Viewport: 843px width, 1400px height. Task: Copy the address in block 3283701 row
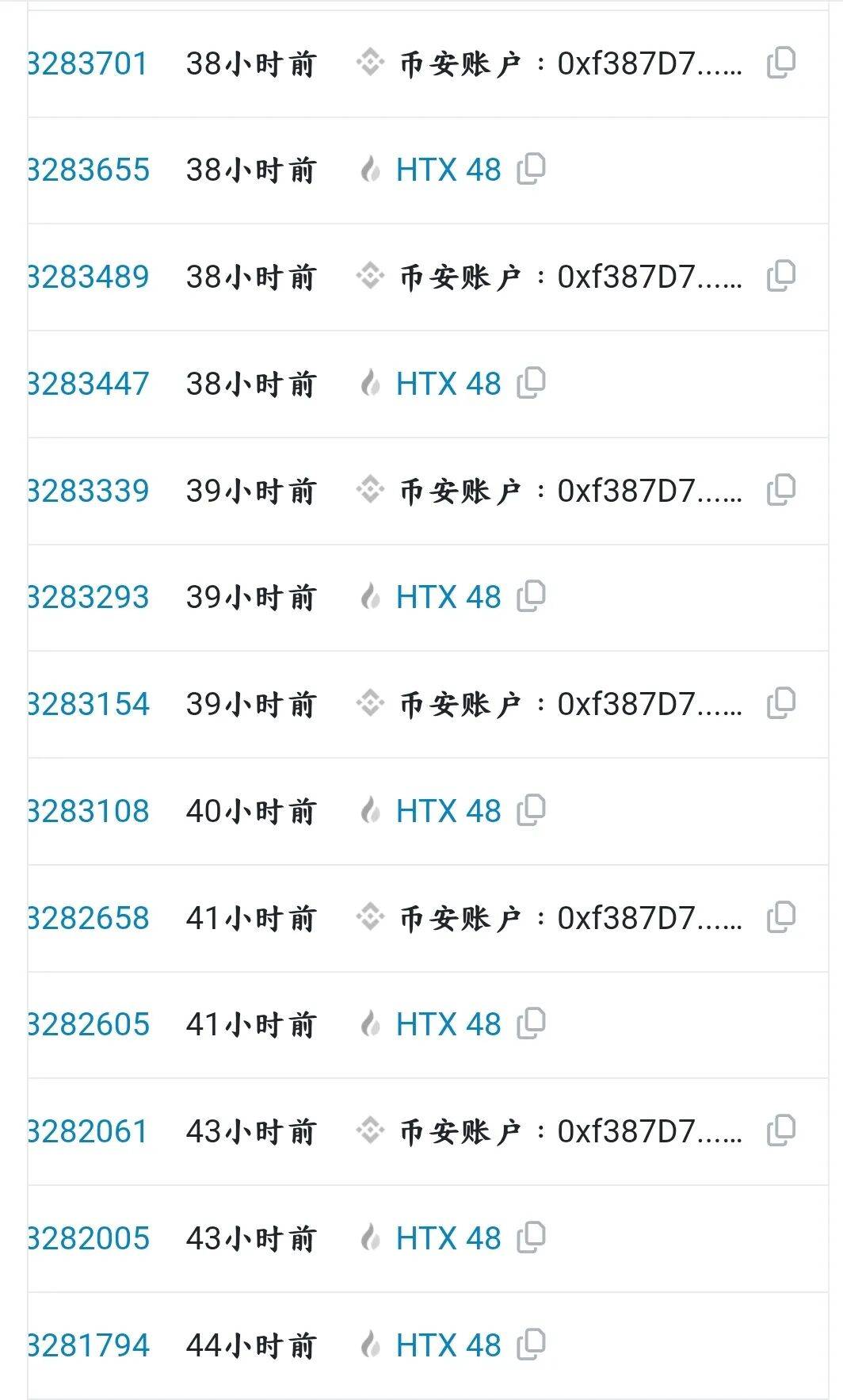coord(781,63)
